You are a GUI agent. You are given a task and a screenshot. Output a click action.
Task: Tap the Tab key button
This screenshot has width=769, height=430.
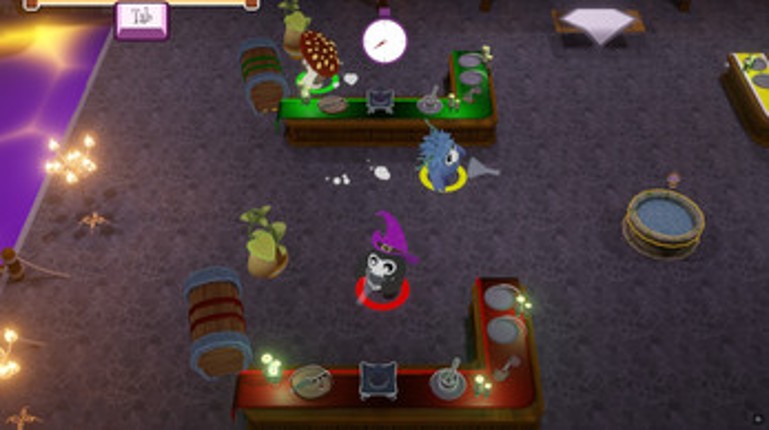coord(141,19)
